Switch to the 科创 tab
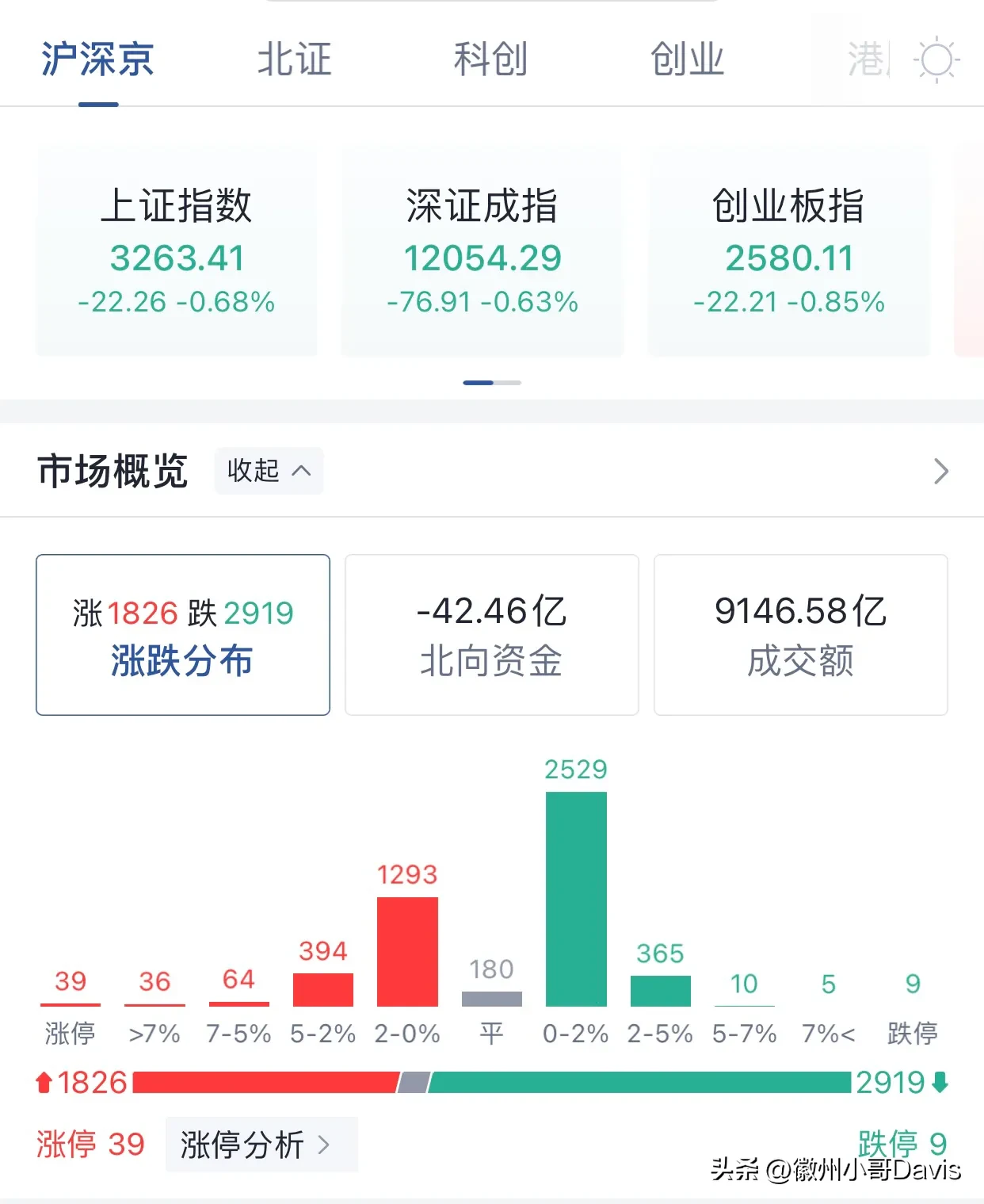 point(490,60)
